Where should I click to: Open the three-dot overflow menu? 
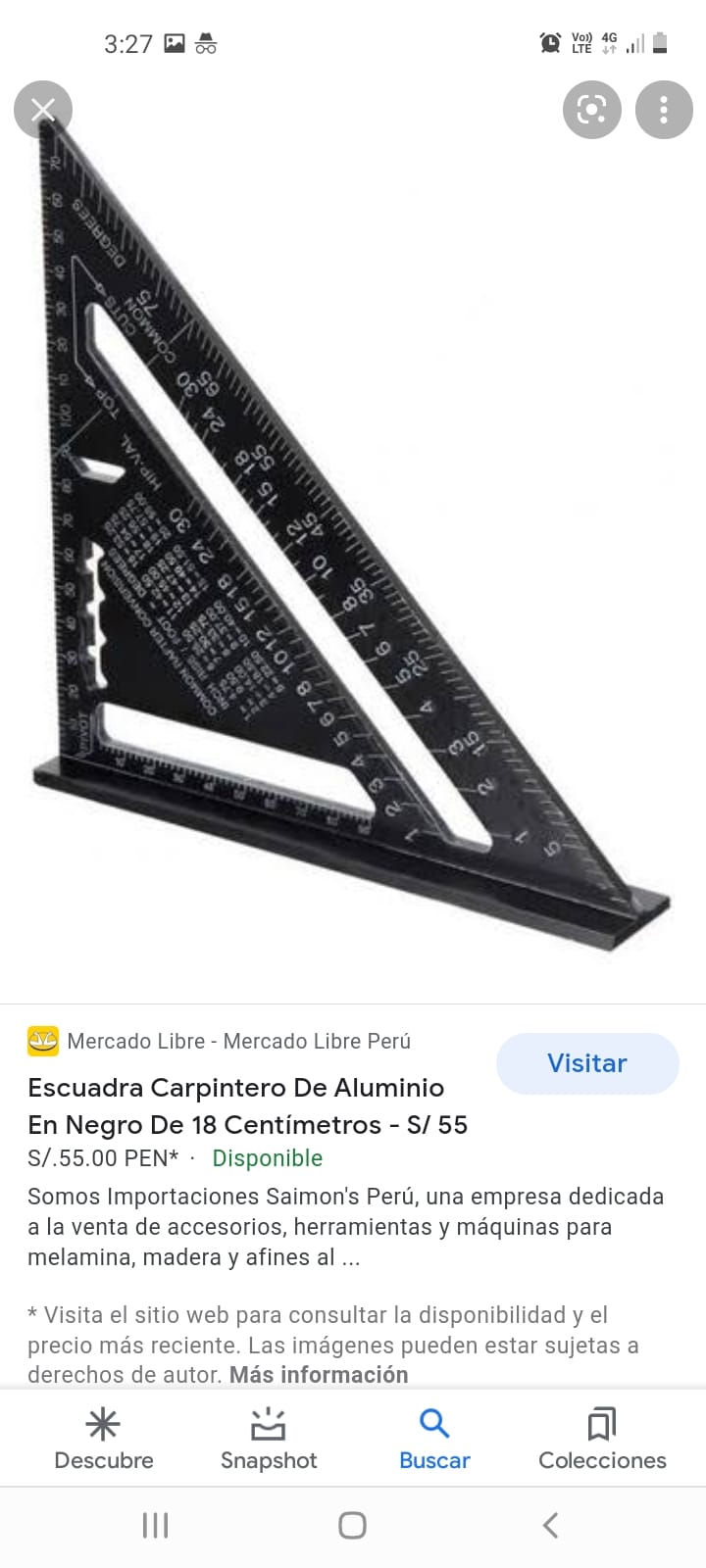664,110
